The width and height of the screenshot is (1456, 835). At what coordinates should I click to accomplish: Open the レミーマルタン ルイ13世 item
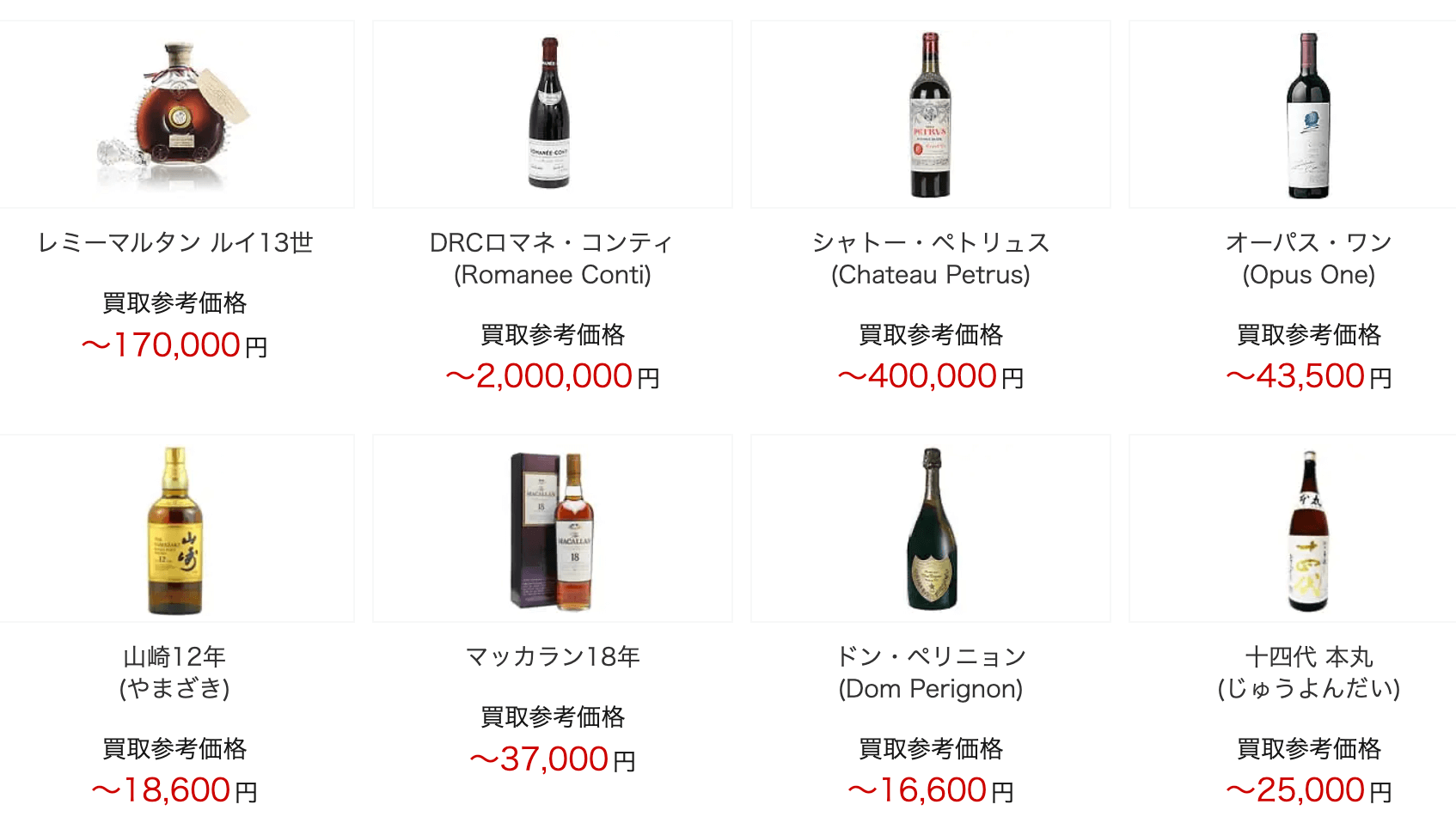pyautogui.click(x=174, y=115)
